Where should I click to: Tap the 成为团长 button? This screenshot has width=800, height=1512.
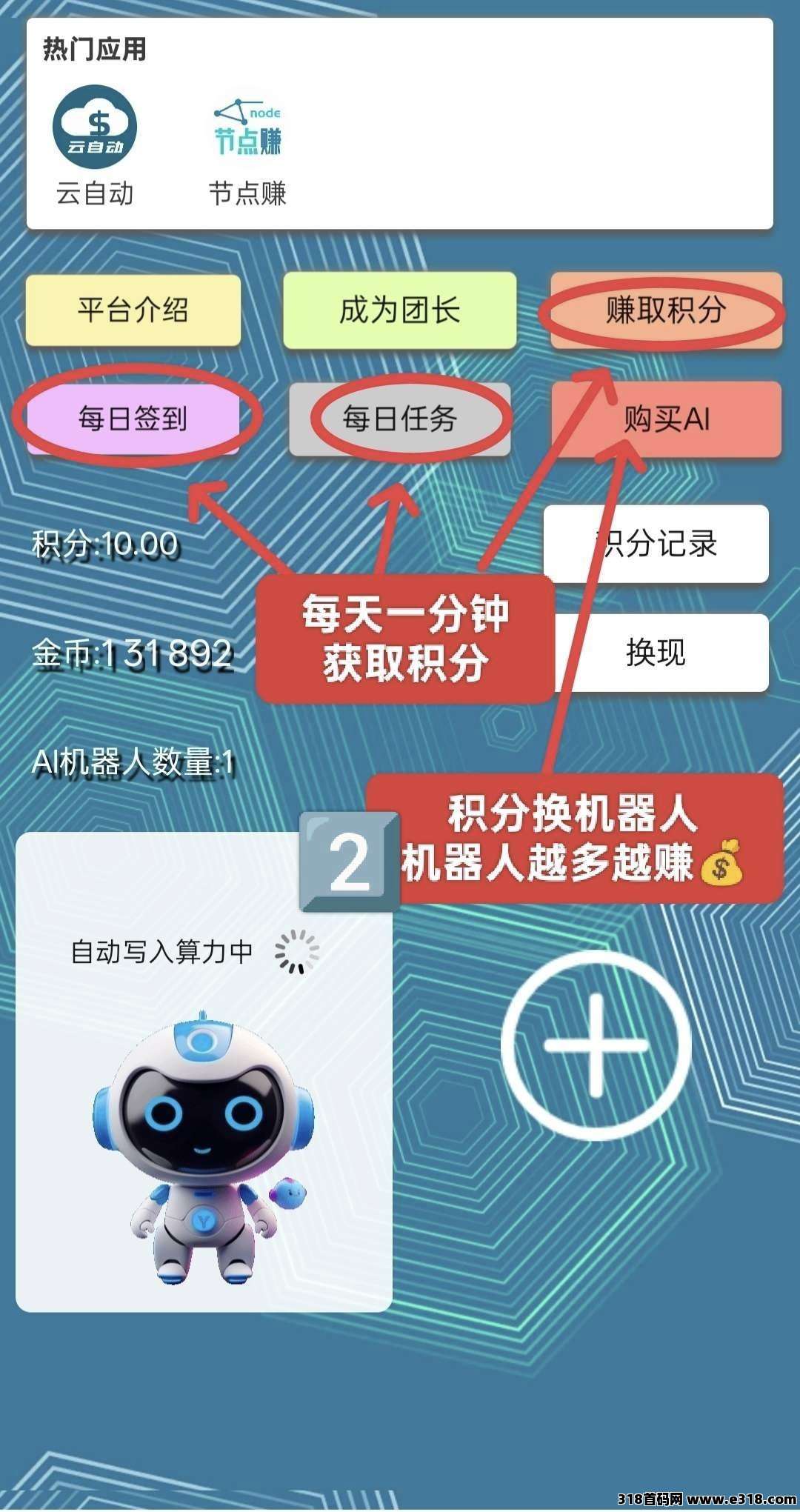click(x=400, y=310)
